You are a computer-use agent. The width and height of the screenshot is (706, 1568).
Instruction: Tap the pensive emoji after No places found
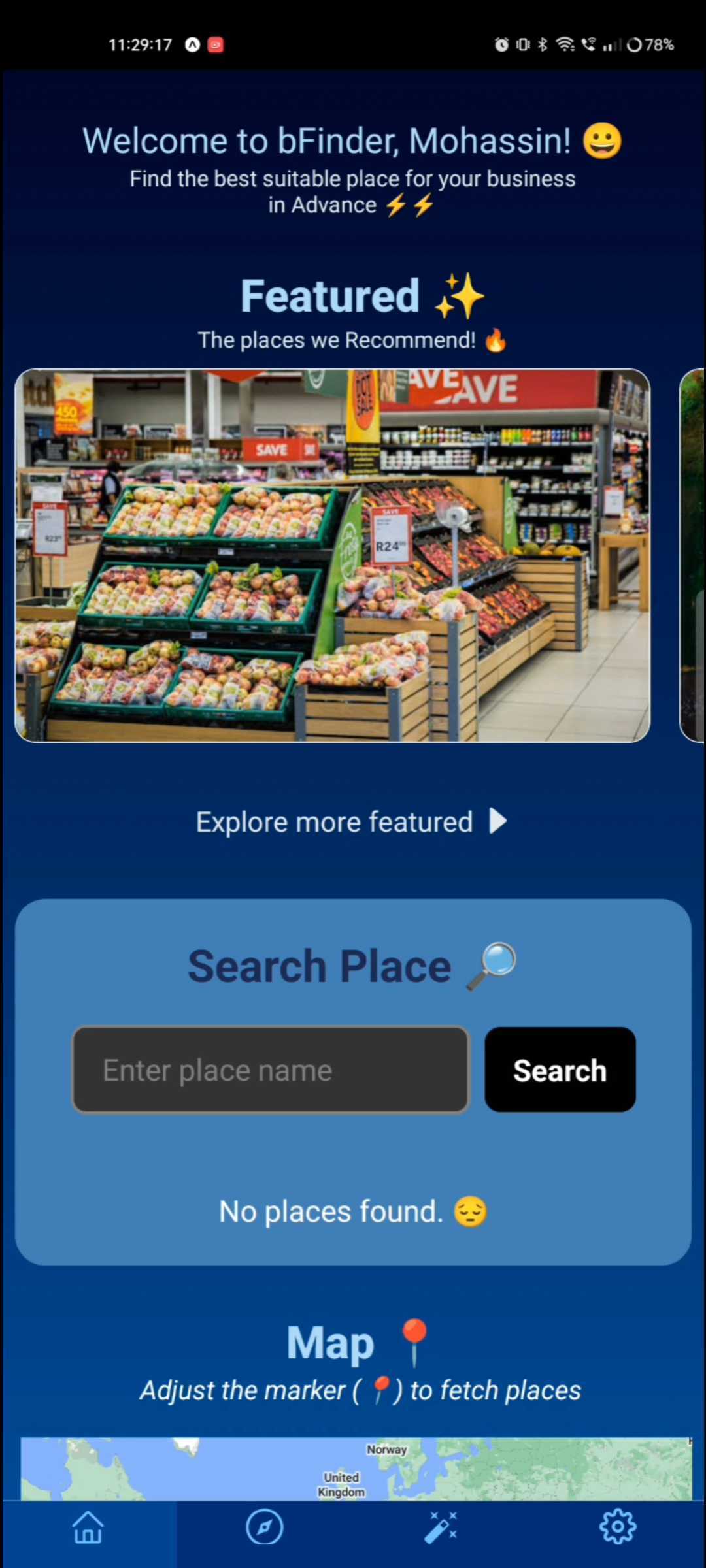point(472,1213)
